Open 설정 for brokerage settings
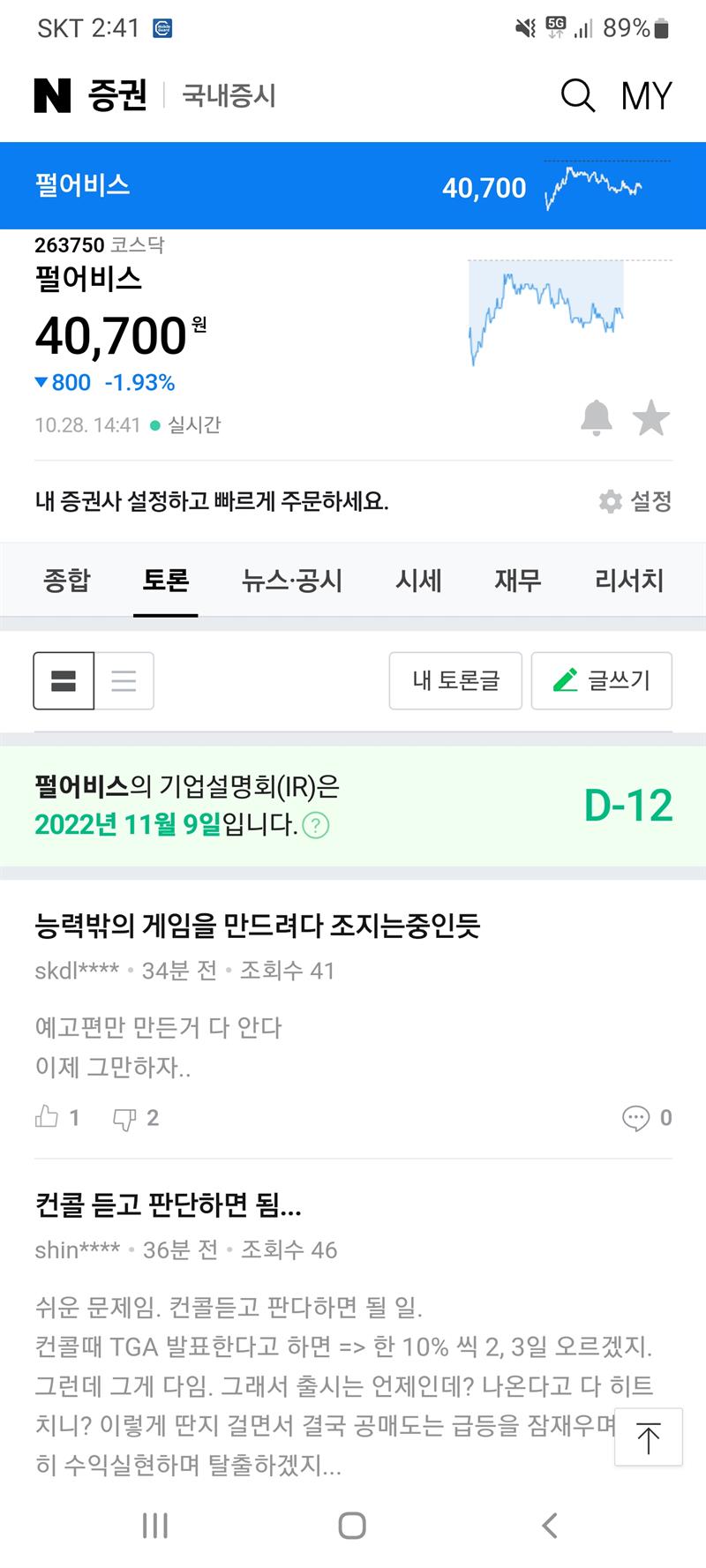 coord(635,501)
